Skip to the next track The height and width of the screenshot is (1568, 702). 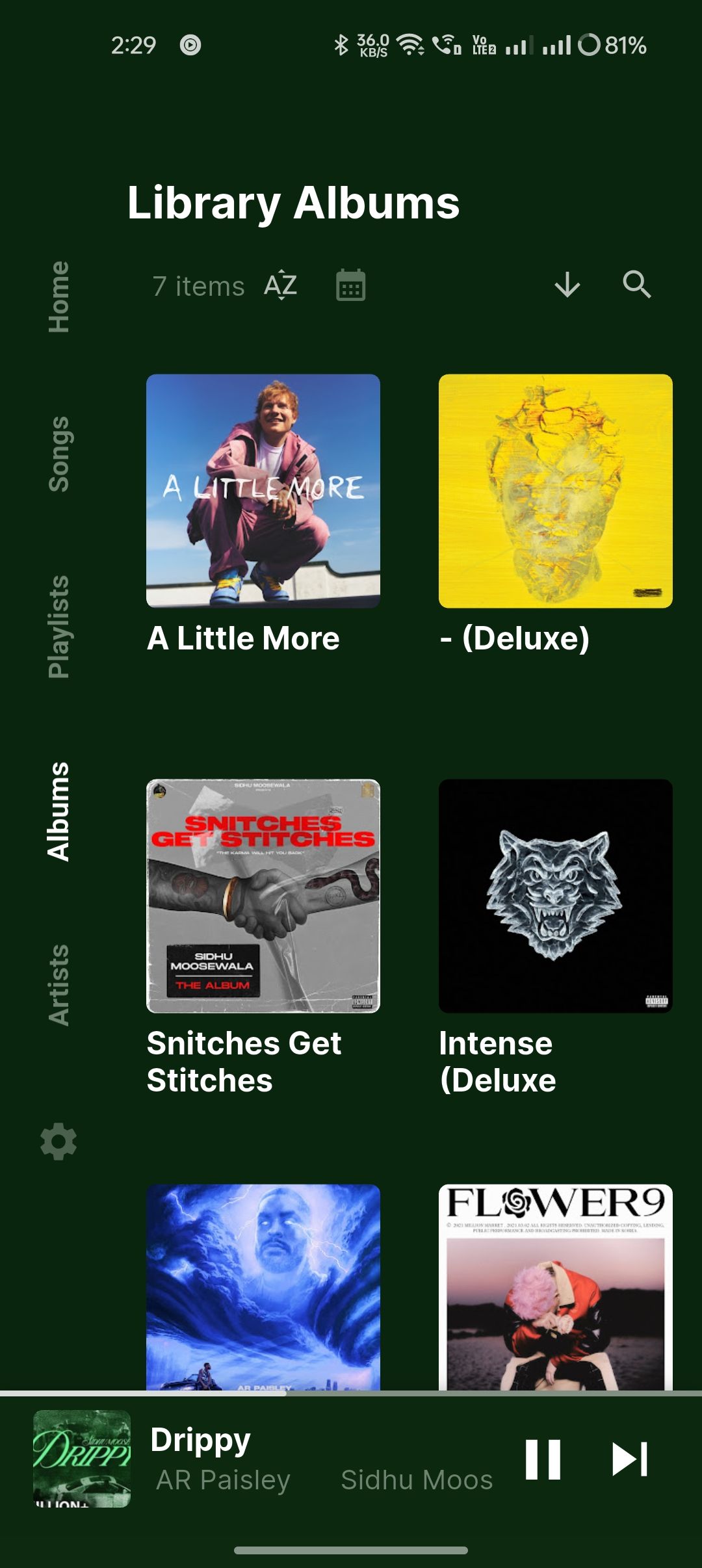[x=629, y=1459]
